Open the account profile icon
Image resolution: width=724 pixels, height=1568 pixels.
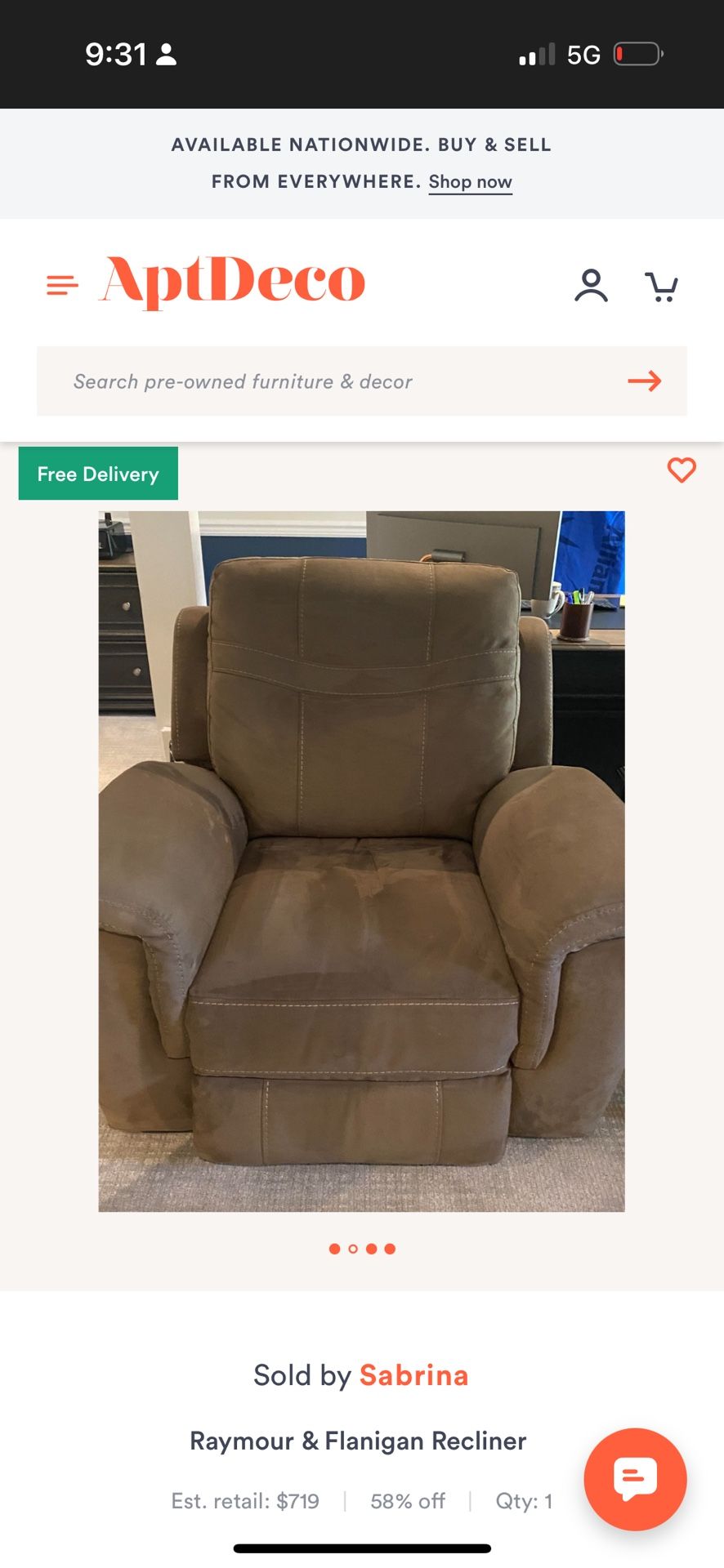591,286
